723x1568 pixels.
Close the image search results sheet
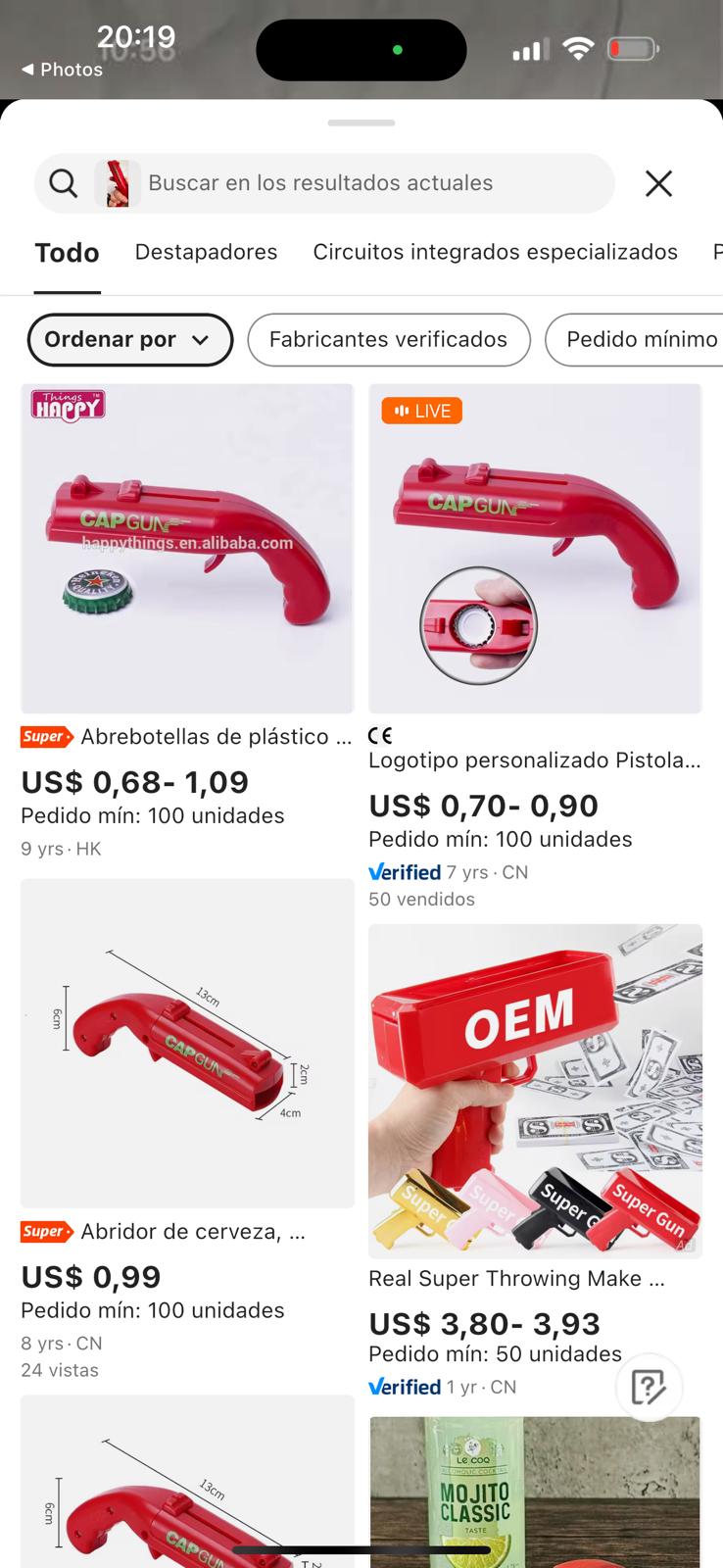pos(658,183)
